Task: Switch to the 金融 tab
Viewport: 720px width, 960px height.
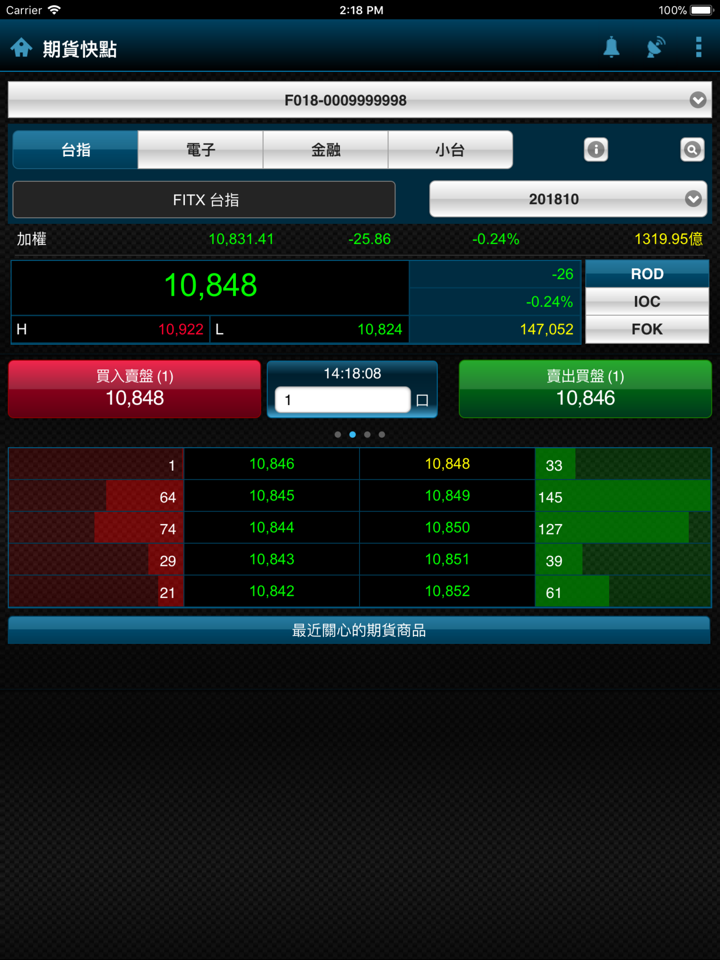Action: (326, 150)
